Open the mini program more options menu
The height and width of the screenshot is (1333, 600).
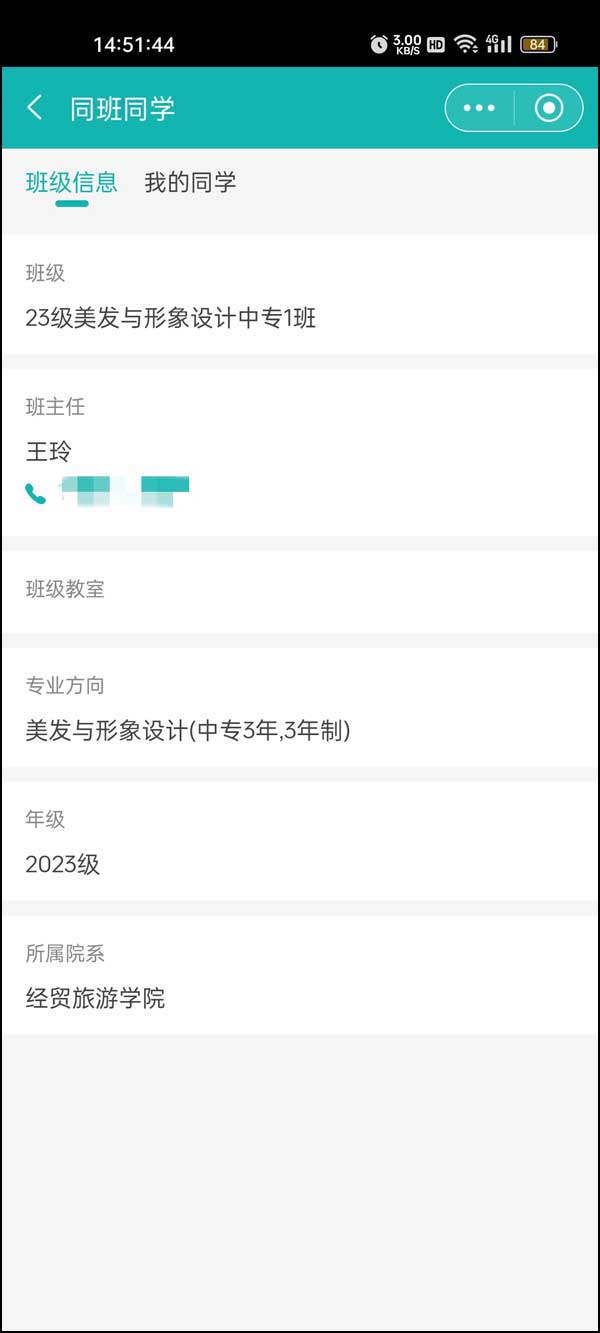pos(479,108)
